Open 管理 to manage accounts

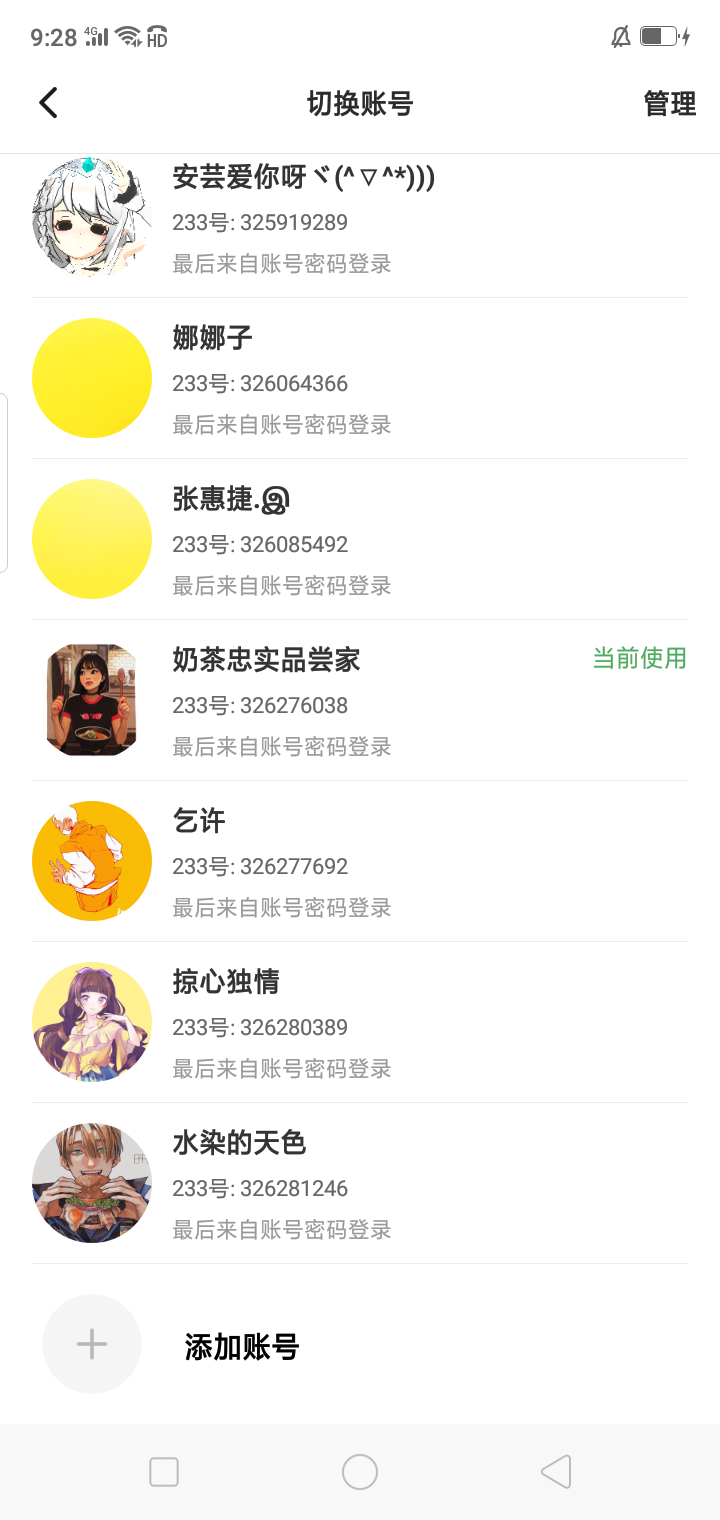669,104
